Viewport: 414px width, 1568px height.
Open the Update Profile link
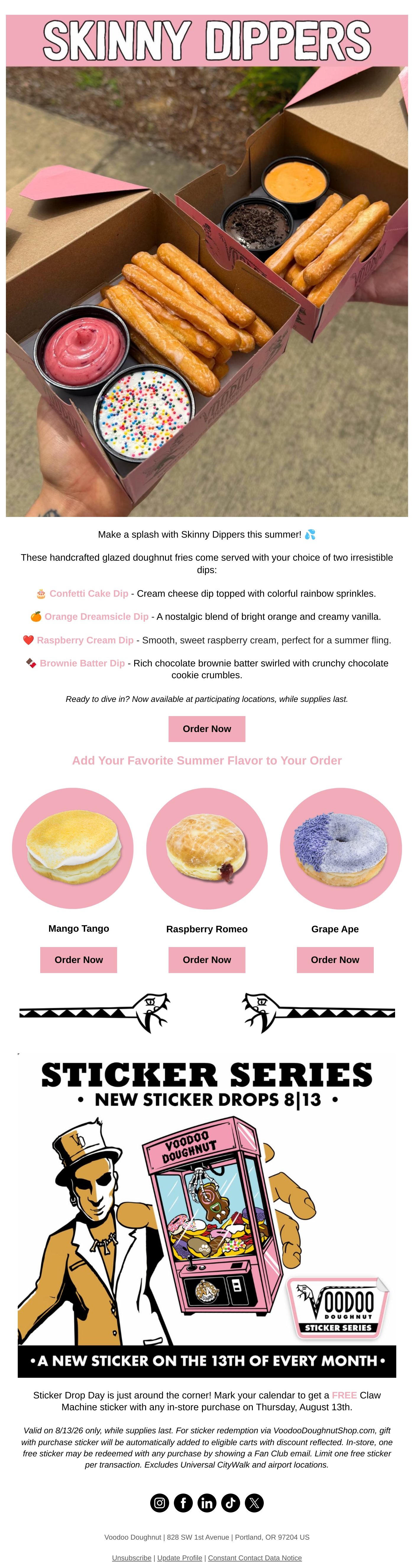point(180,1558)
